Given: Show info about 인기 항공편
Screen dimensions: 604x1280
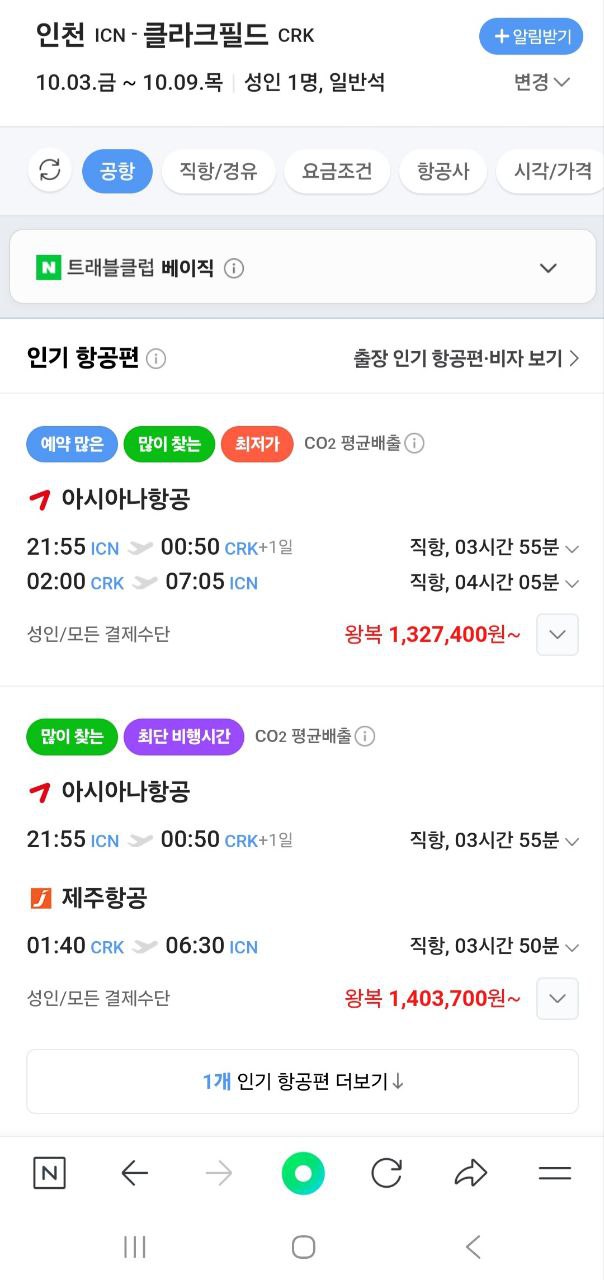Looking at the screenshot, I should click(156, 359).
